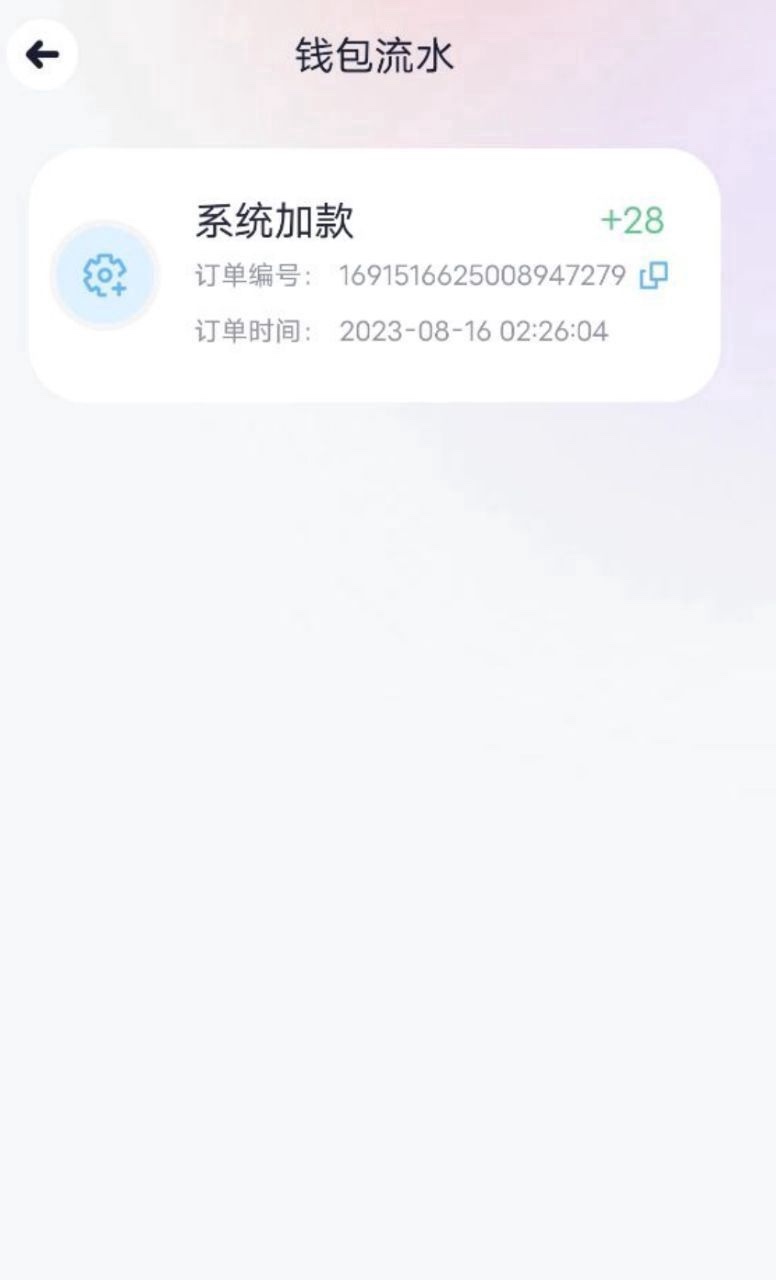The height and width of the screenshot is (1280, 776).
Task: Go back from the 钱包流水 page
Action: pyautogui.click(x=42, y=54)
